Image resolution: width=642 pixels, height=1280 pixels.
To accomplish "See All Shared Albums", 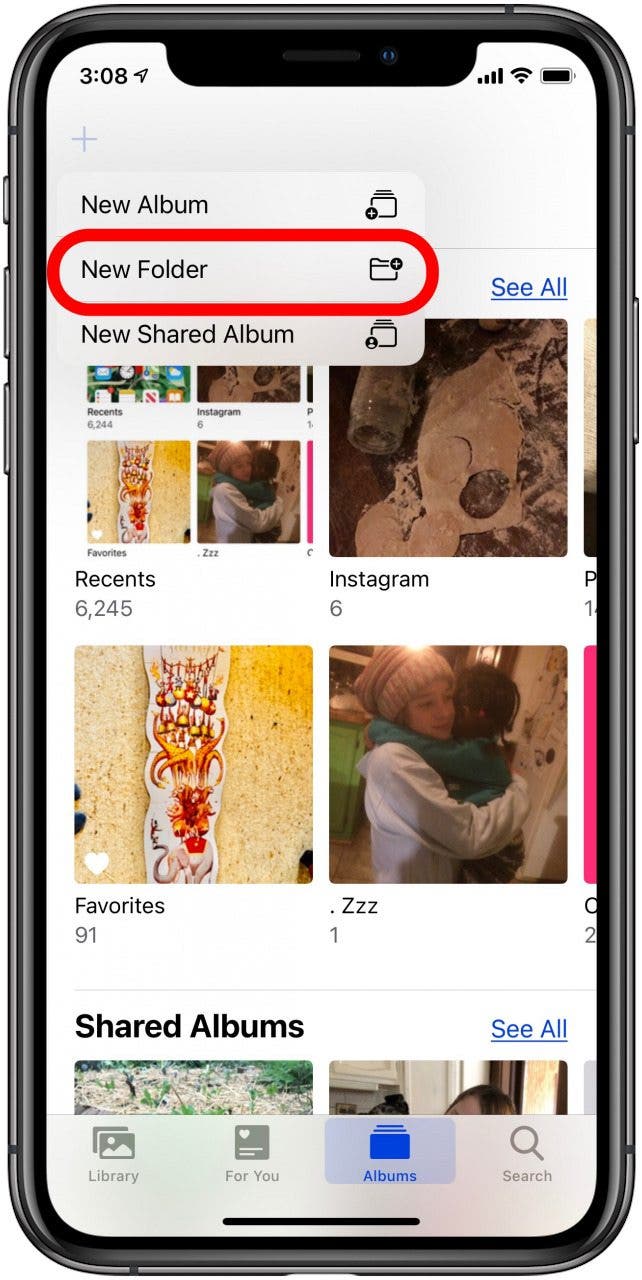I will point(529,1029).
